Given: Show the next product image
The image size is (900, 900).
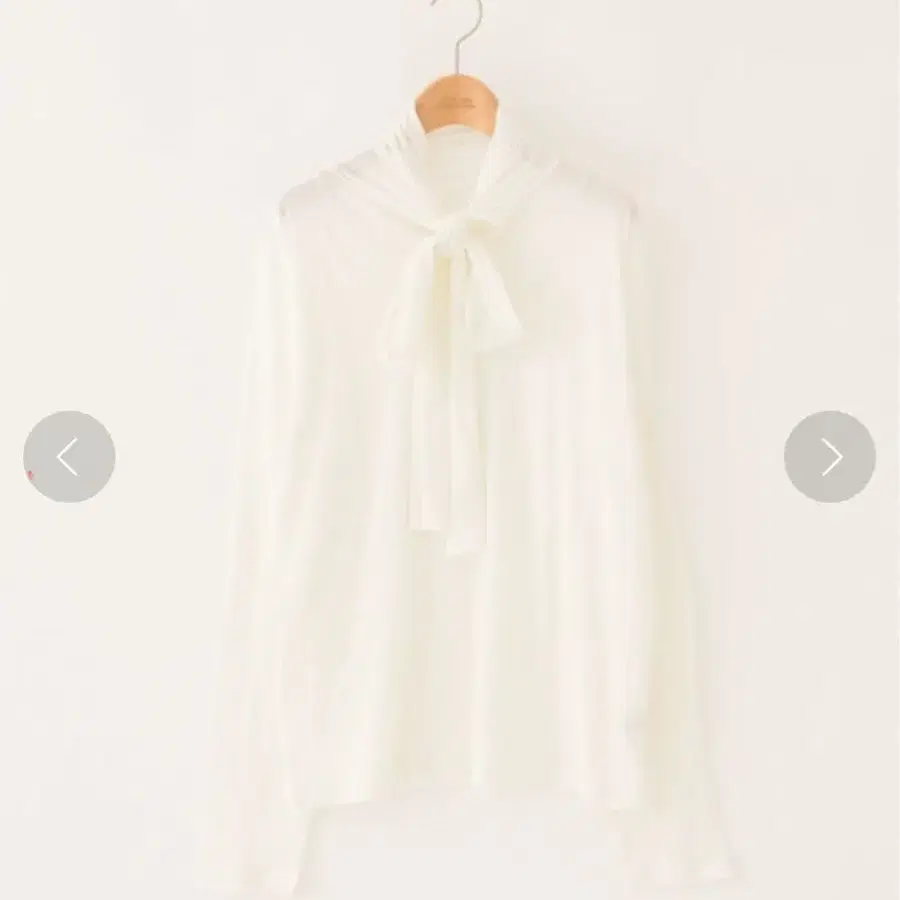Looking at the screenshot, I should (x=829, y=457).
